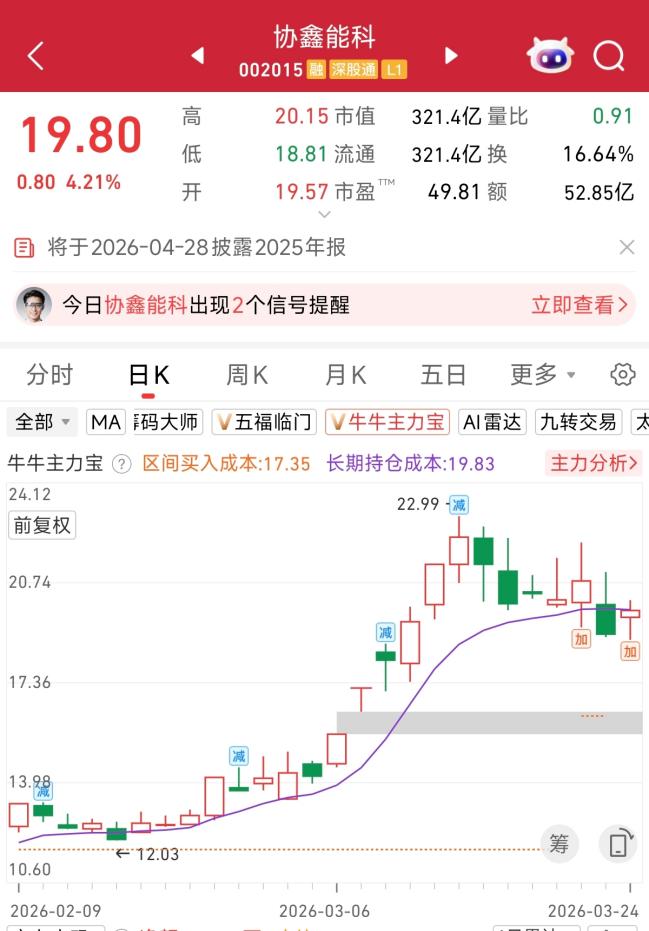Image resolution: width=649 pixels, height=931 pixels.
Task: Change the 前复权 adjustment setting
Action: (x=42, y=525)
